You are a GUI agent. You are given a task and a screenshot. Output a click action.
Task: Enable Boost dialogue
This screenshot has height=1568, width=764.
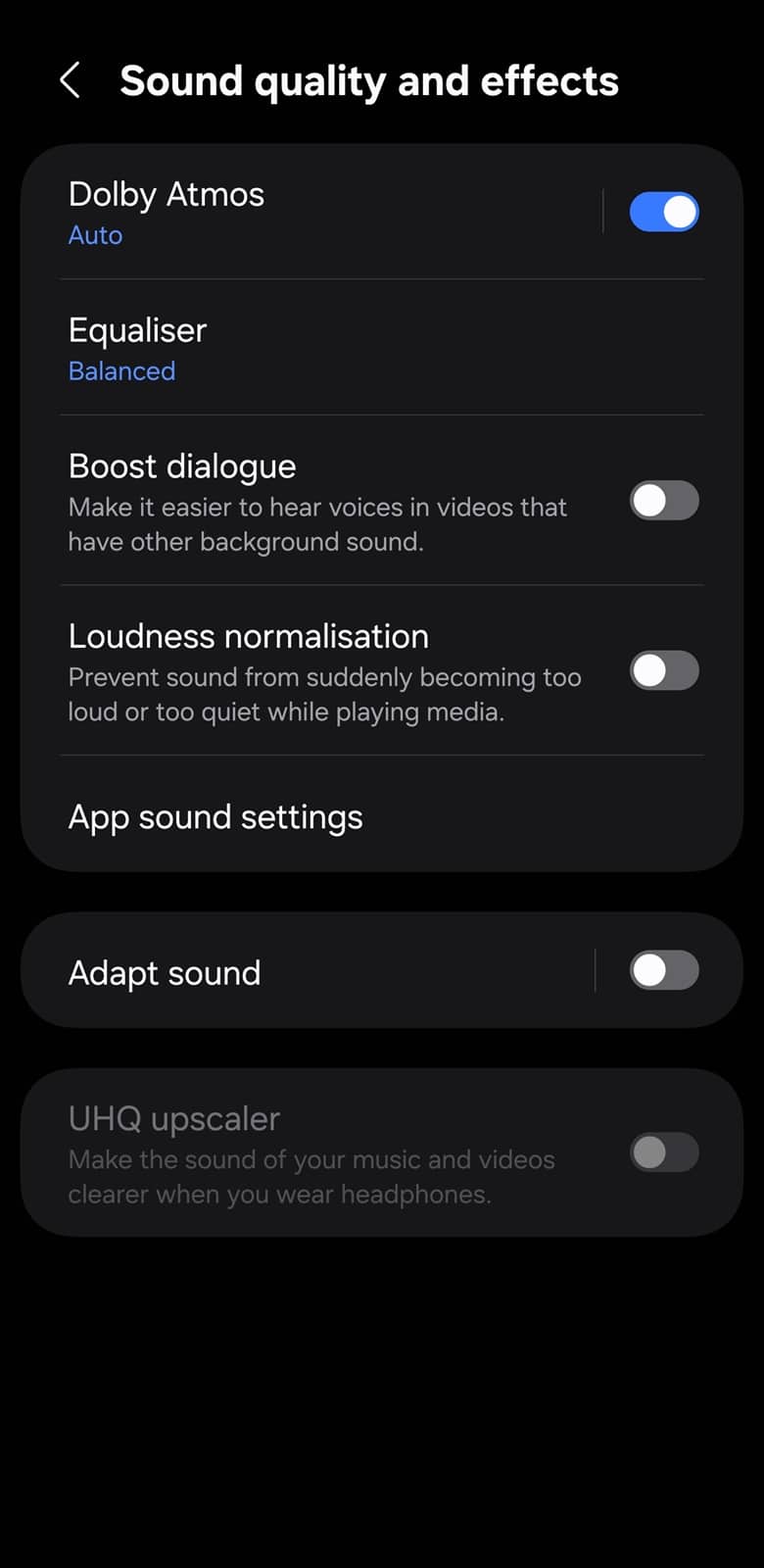tap(663, 501)
